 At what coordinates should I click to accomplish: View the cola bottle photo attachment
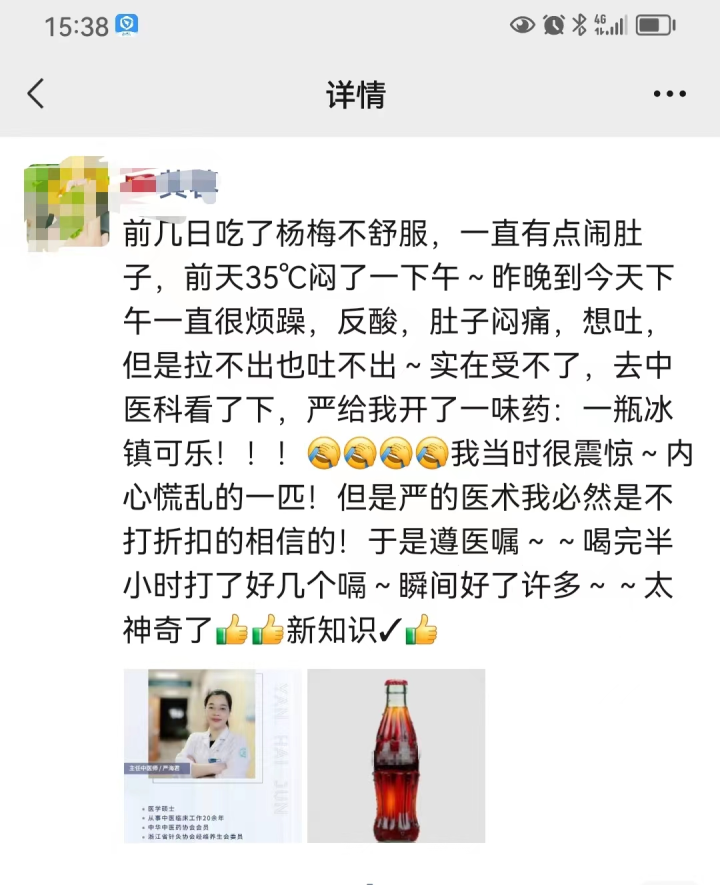(x=396, y=755)
